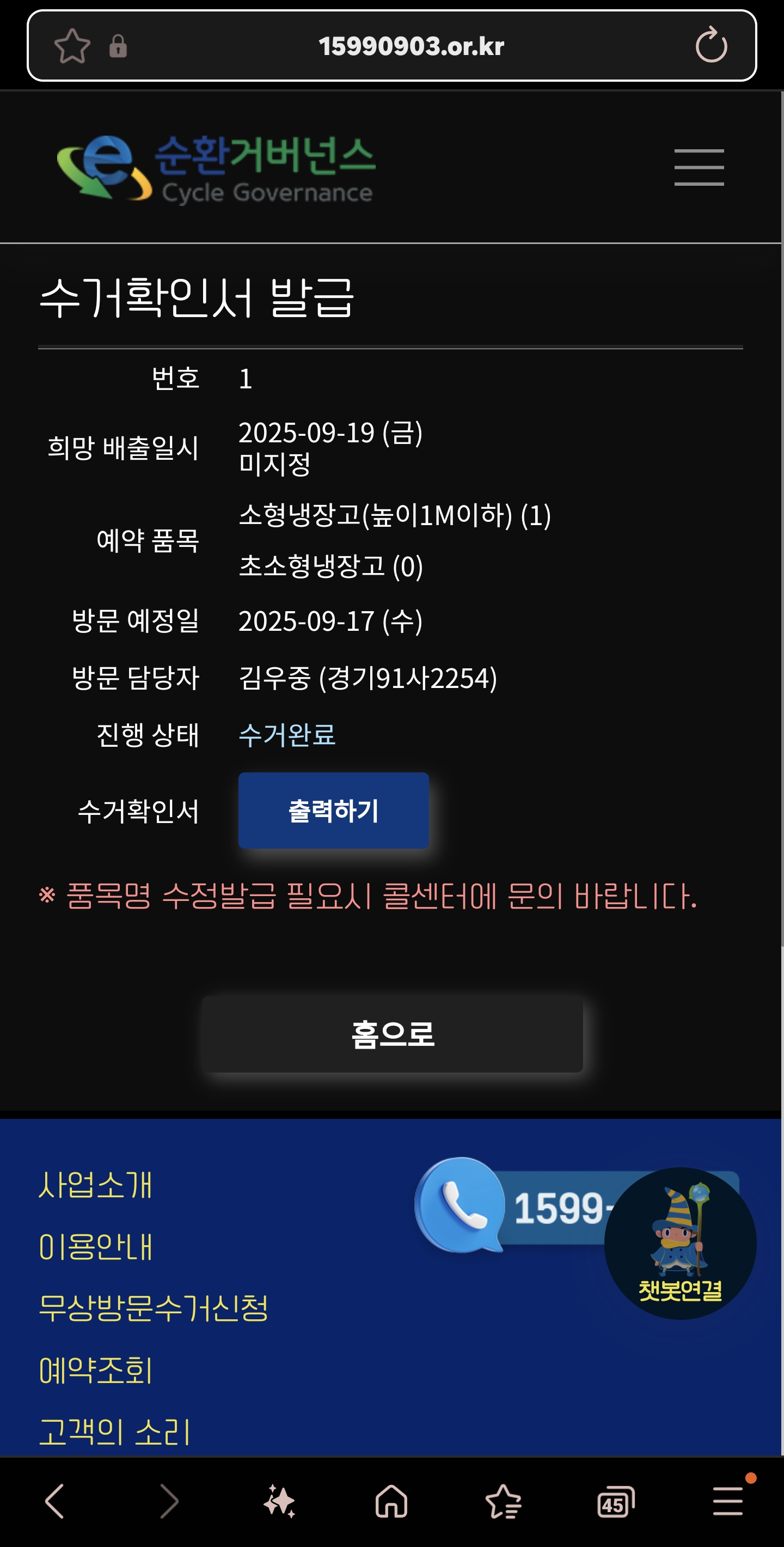Tap 출력하기 to print the confirmation

pyautogui.click(x=333, y=810)
